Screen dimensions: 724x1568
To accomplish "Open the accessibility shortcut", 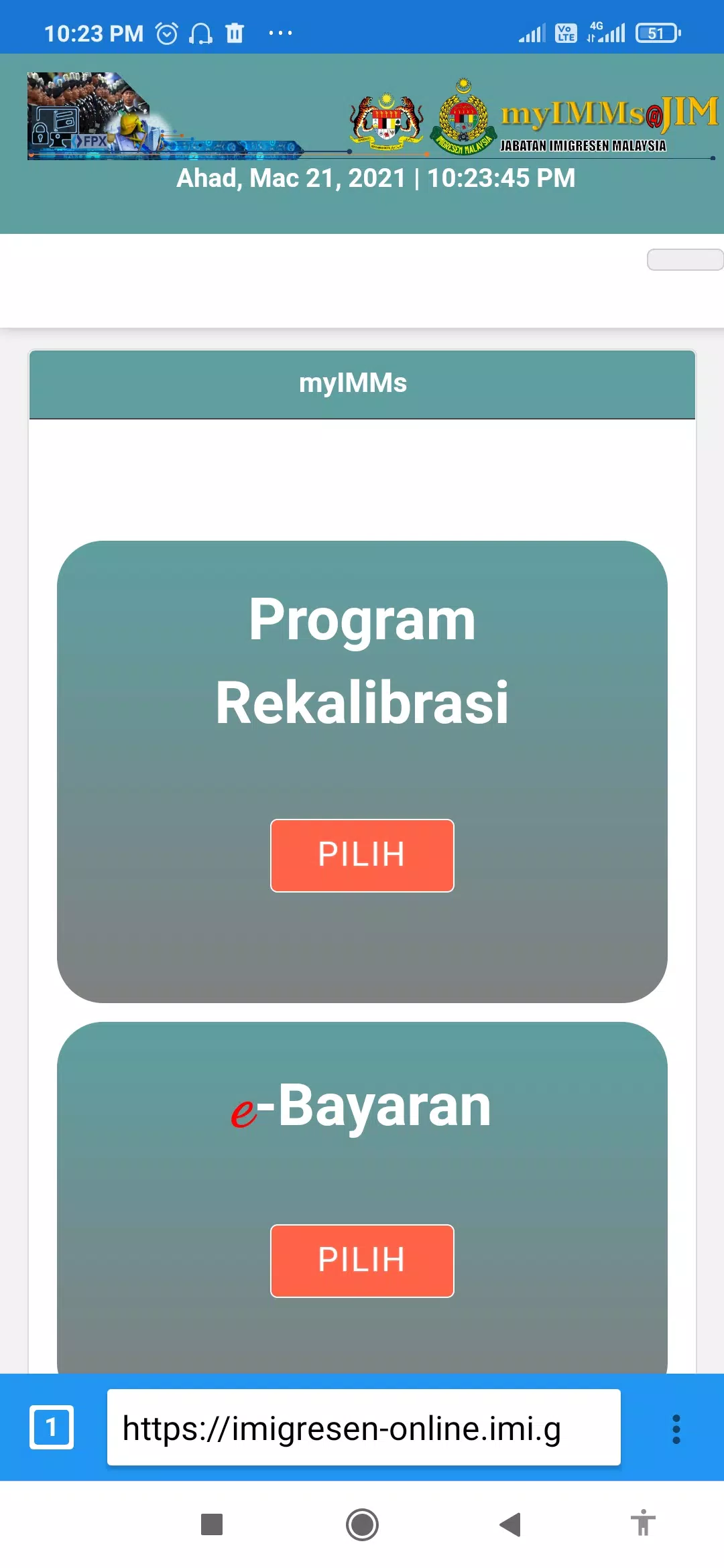I will (642, 1523).
